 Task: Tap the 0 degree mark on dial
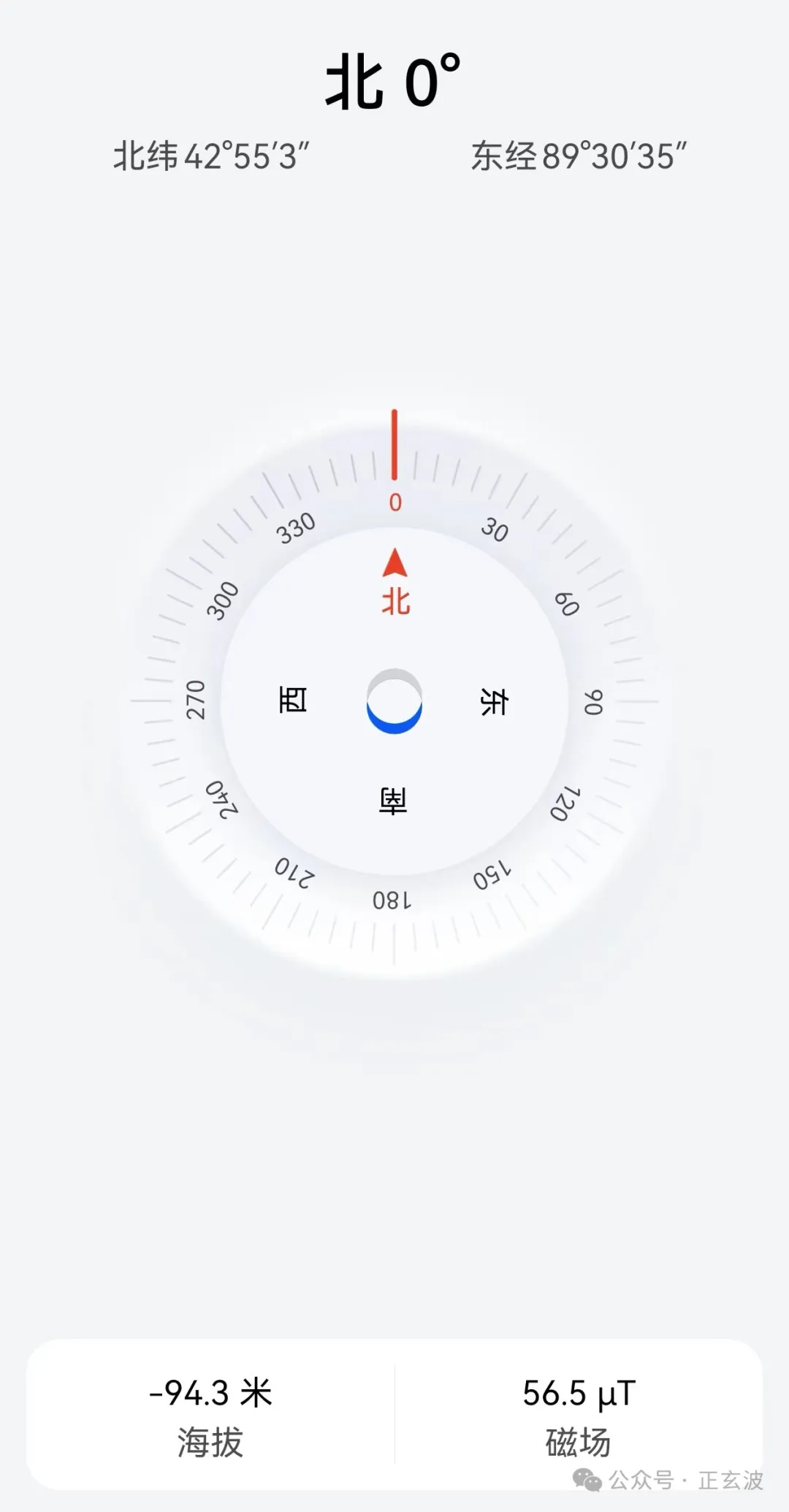pyautogui.click(x=394, y=501)
